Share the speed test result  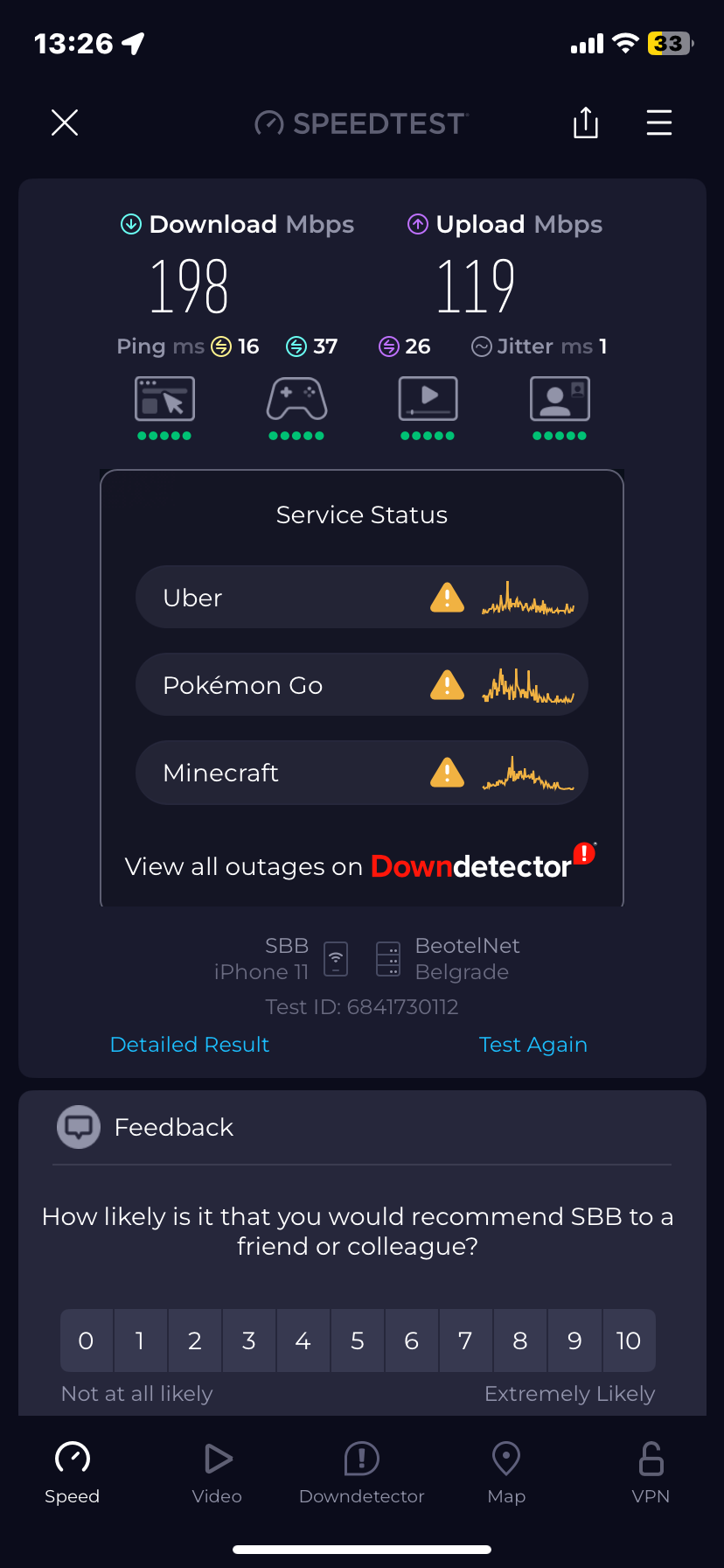point(585,122)
